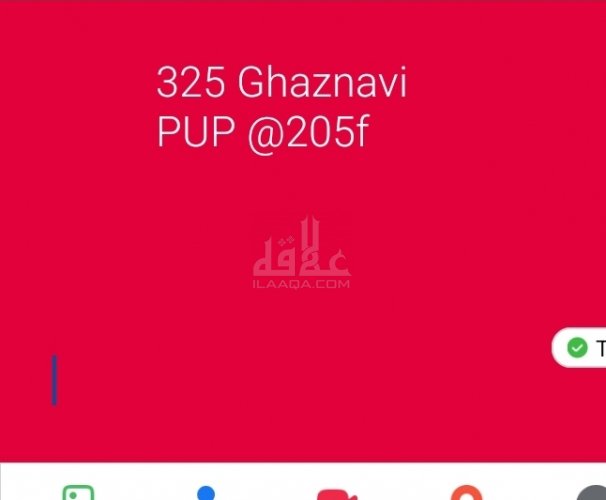Viewport: 606px width, 500px height.
Task: Tap the orange location pin icon
Action: coord(464,493)
